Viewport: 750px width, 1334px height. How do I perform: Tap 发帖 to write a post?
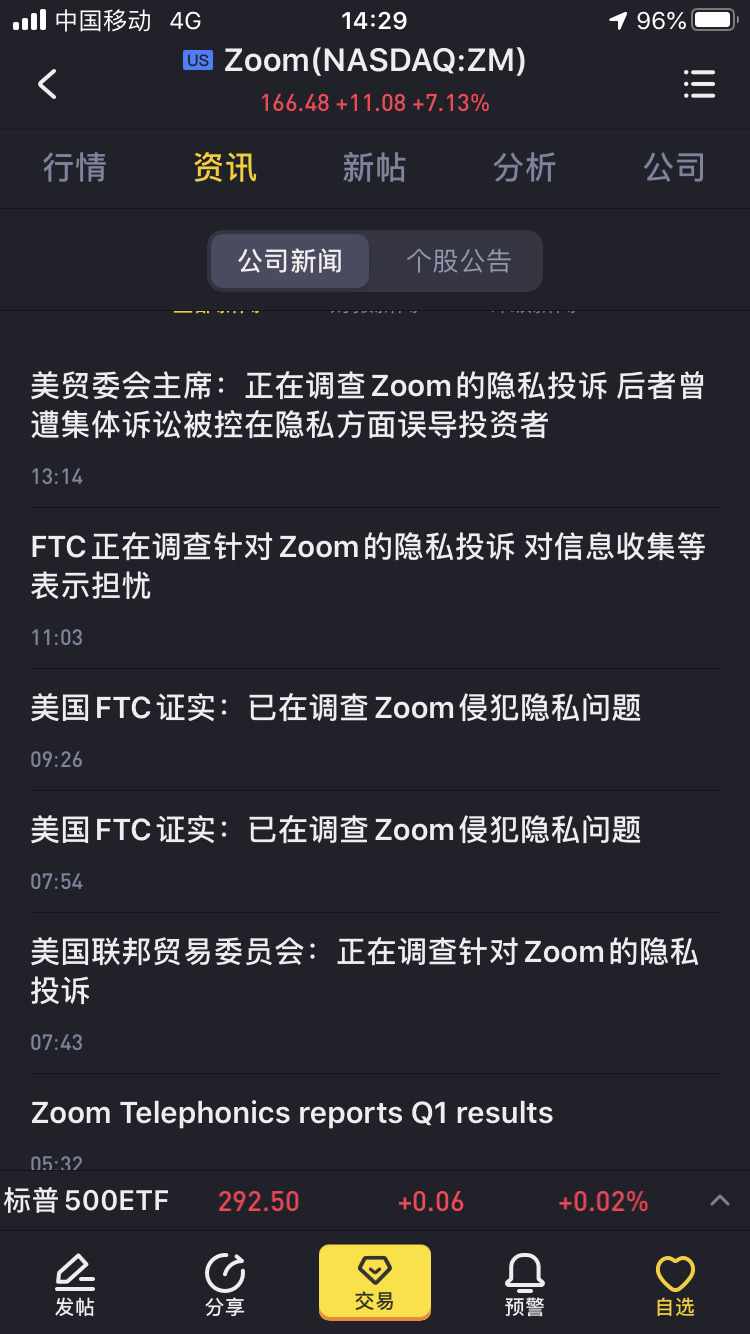point(75,1284)
